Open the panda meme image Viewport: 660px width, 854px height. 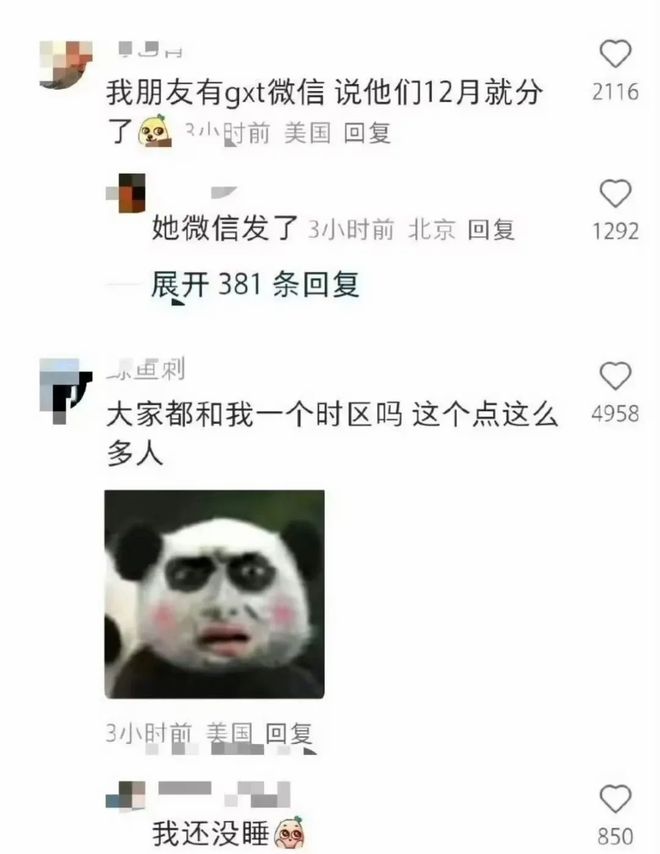point(214,594)
